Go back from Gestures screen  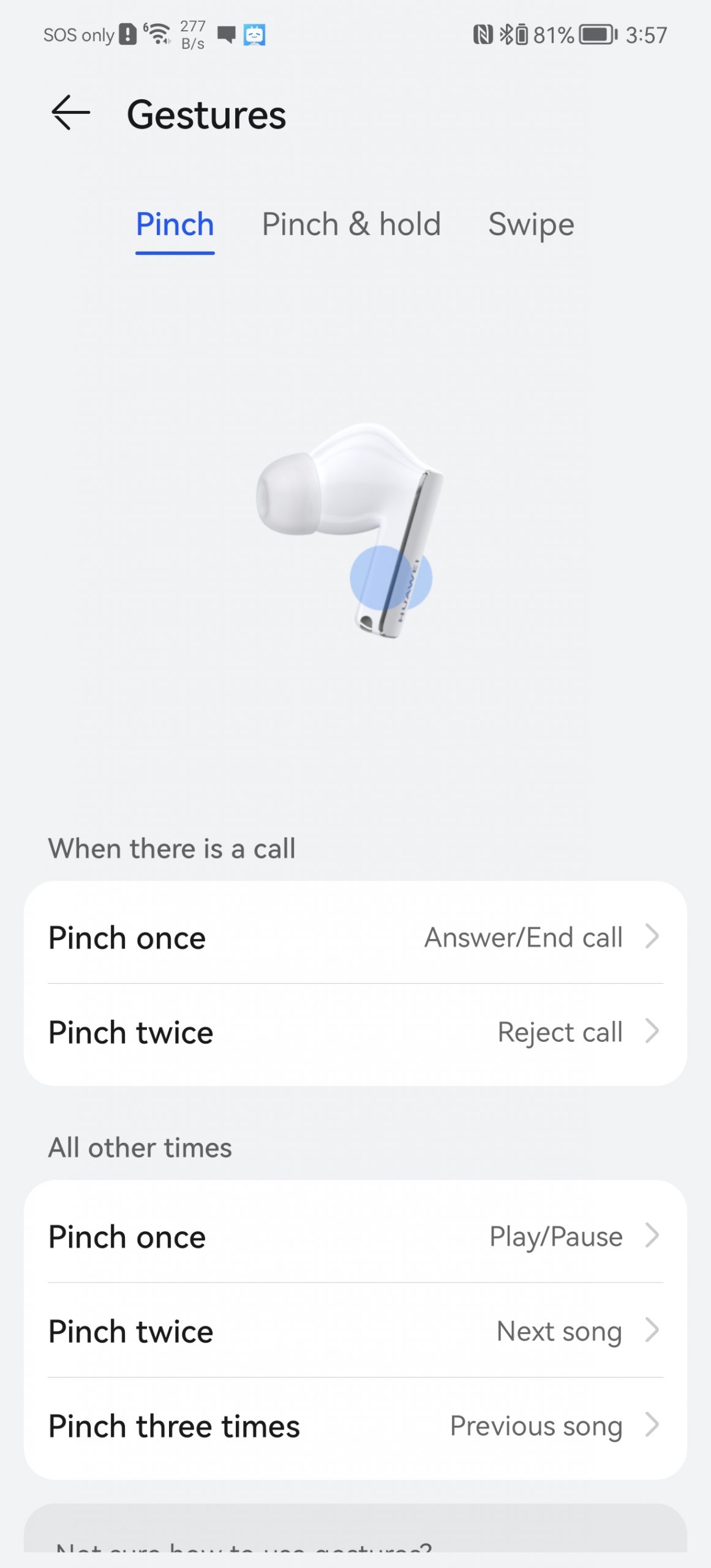(x=70, y=114)
